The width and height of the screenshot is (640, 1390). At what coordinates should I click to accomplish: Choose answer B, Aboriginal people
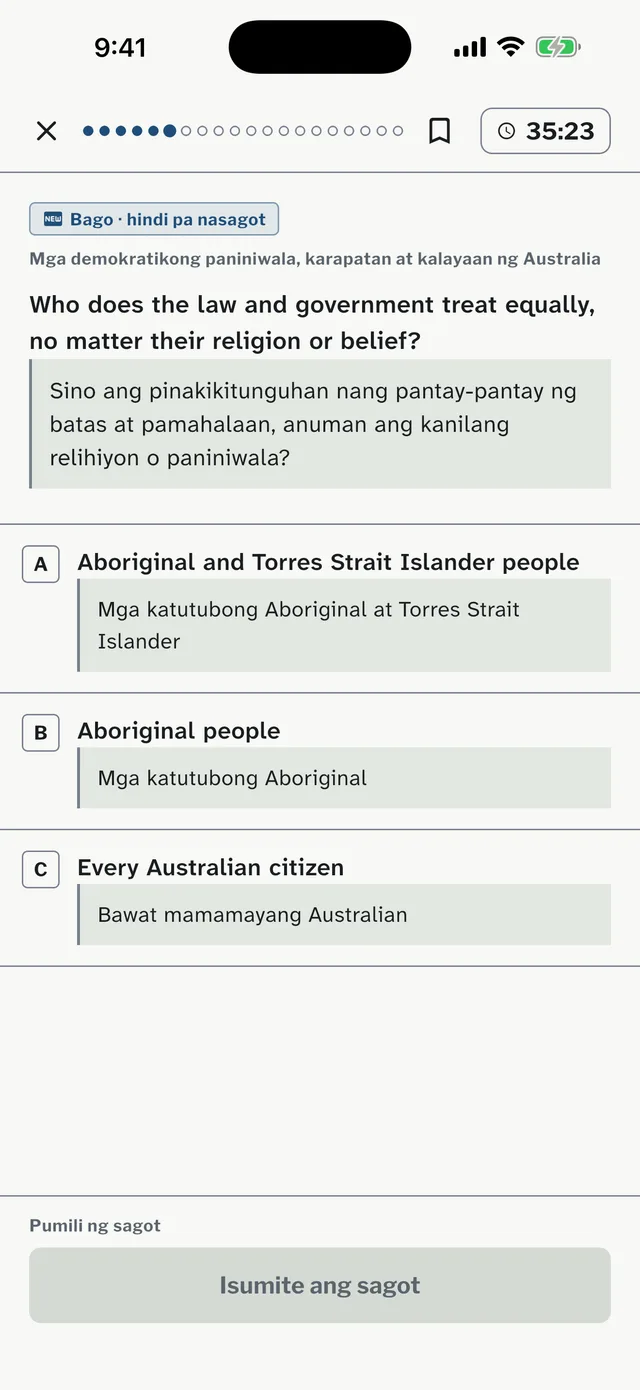[x=320, y=762]
